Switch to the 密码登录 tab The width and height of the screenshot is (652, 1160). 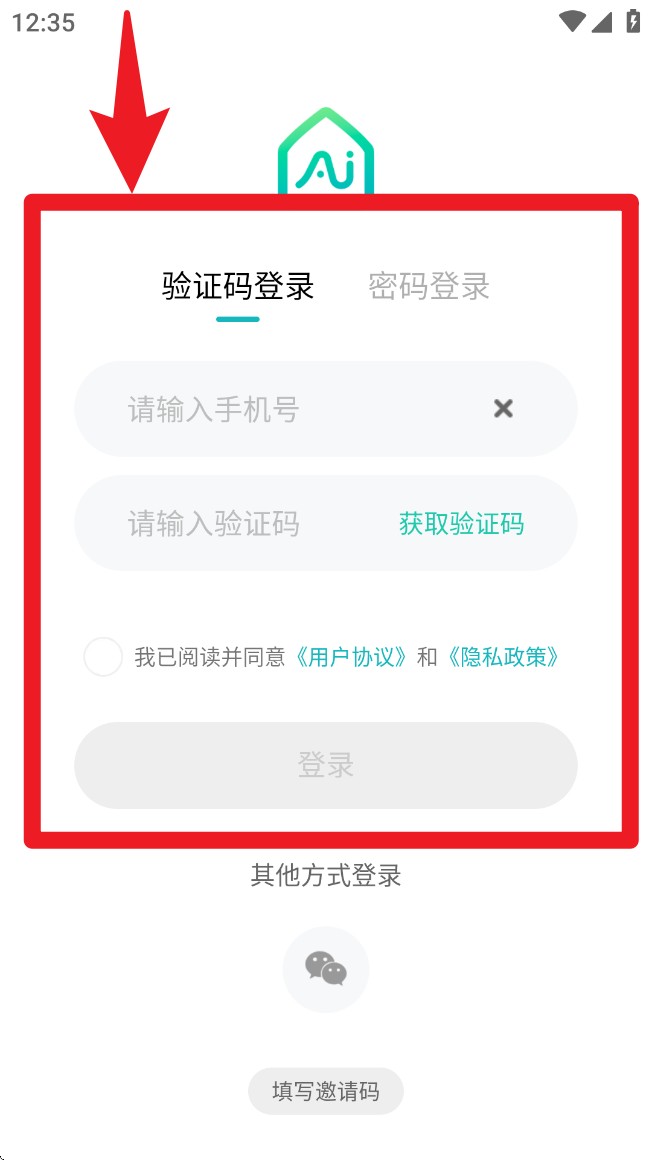(x=429, y=286)
